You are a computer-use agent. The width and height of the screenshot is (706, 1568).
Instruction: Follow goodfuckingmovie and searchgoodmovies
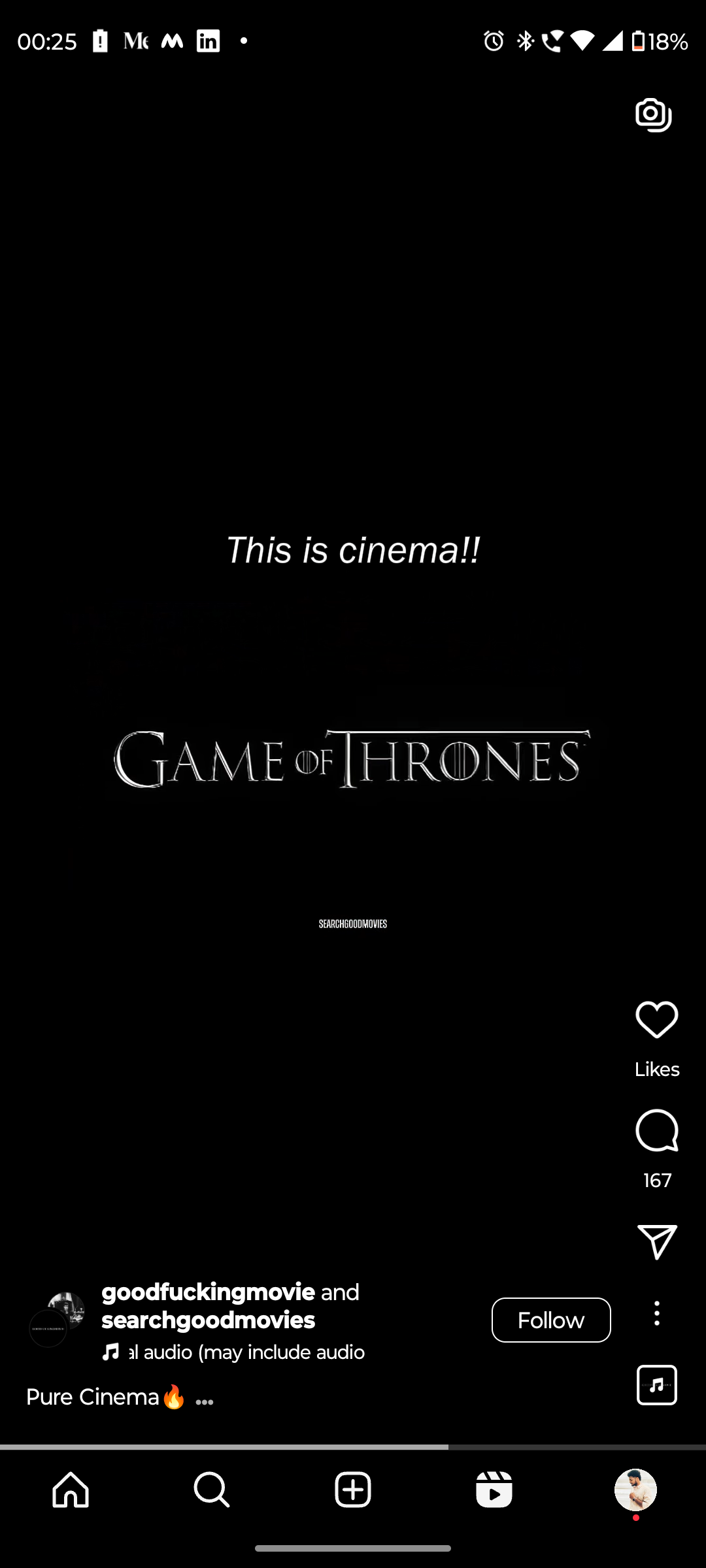pos(551,1320)
